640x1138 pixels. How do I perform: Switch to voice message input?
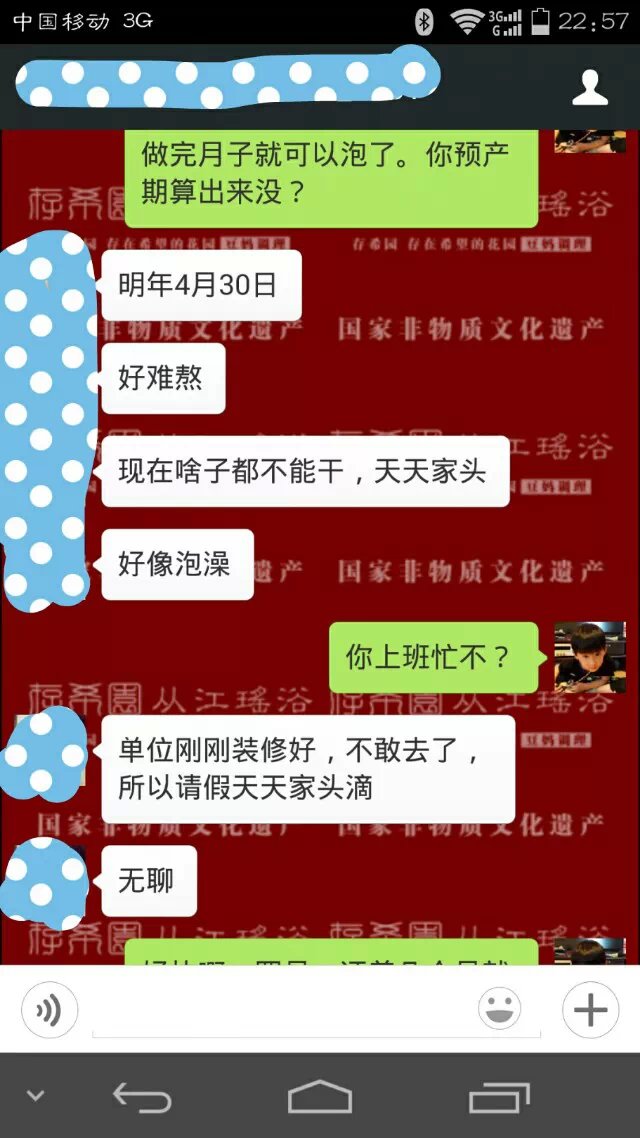point(47,1010)
